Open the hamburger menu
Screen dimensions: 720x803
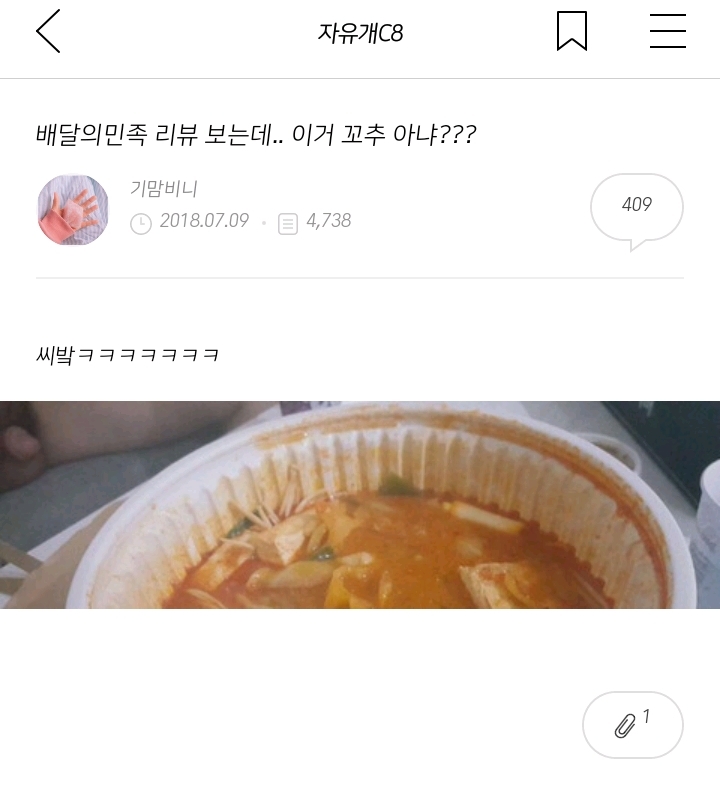point(667,32)
